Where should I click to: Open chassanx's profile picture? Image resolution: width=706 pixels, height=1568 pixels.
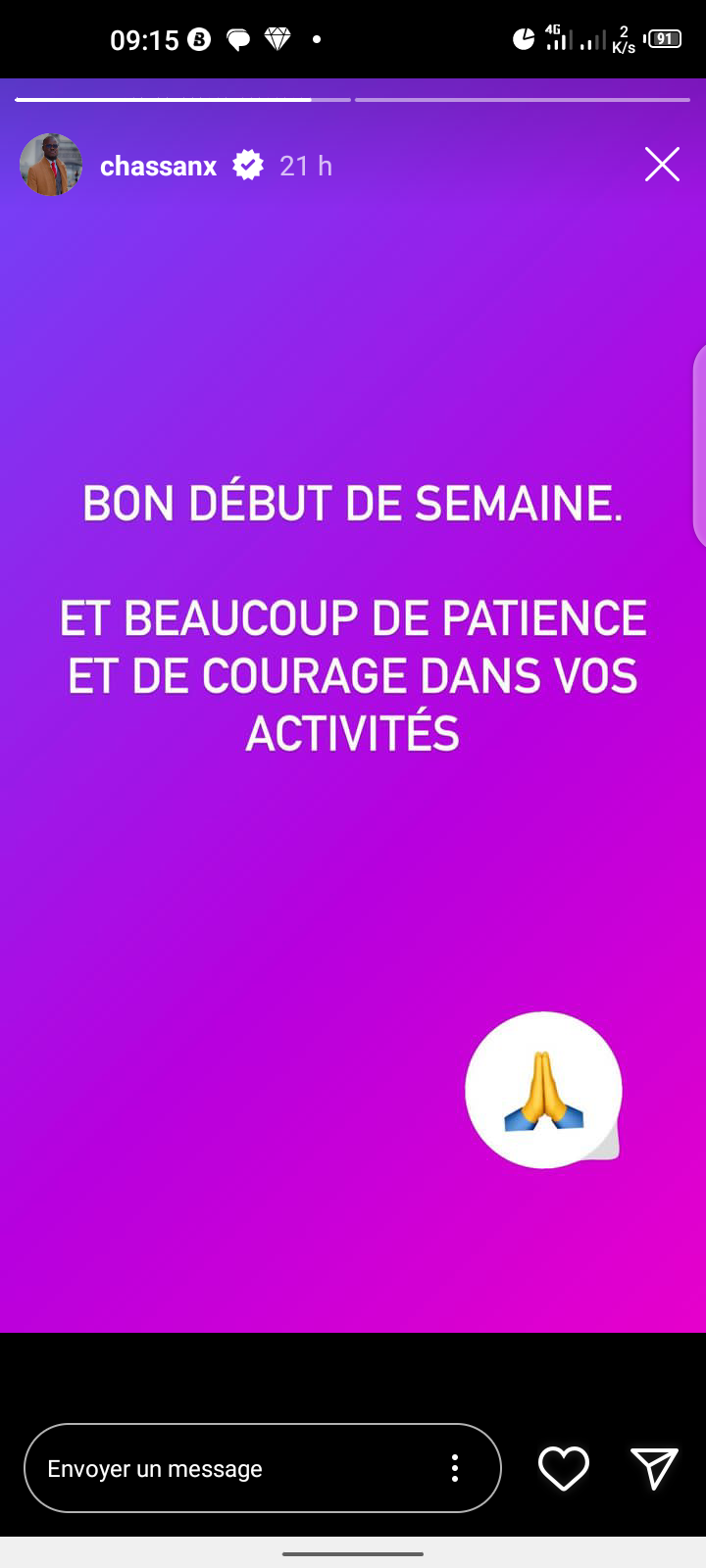(x=50, y=165)
